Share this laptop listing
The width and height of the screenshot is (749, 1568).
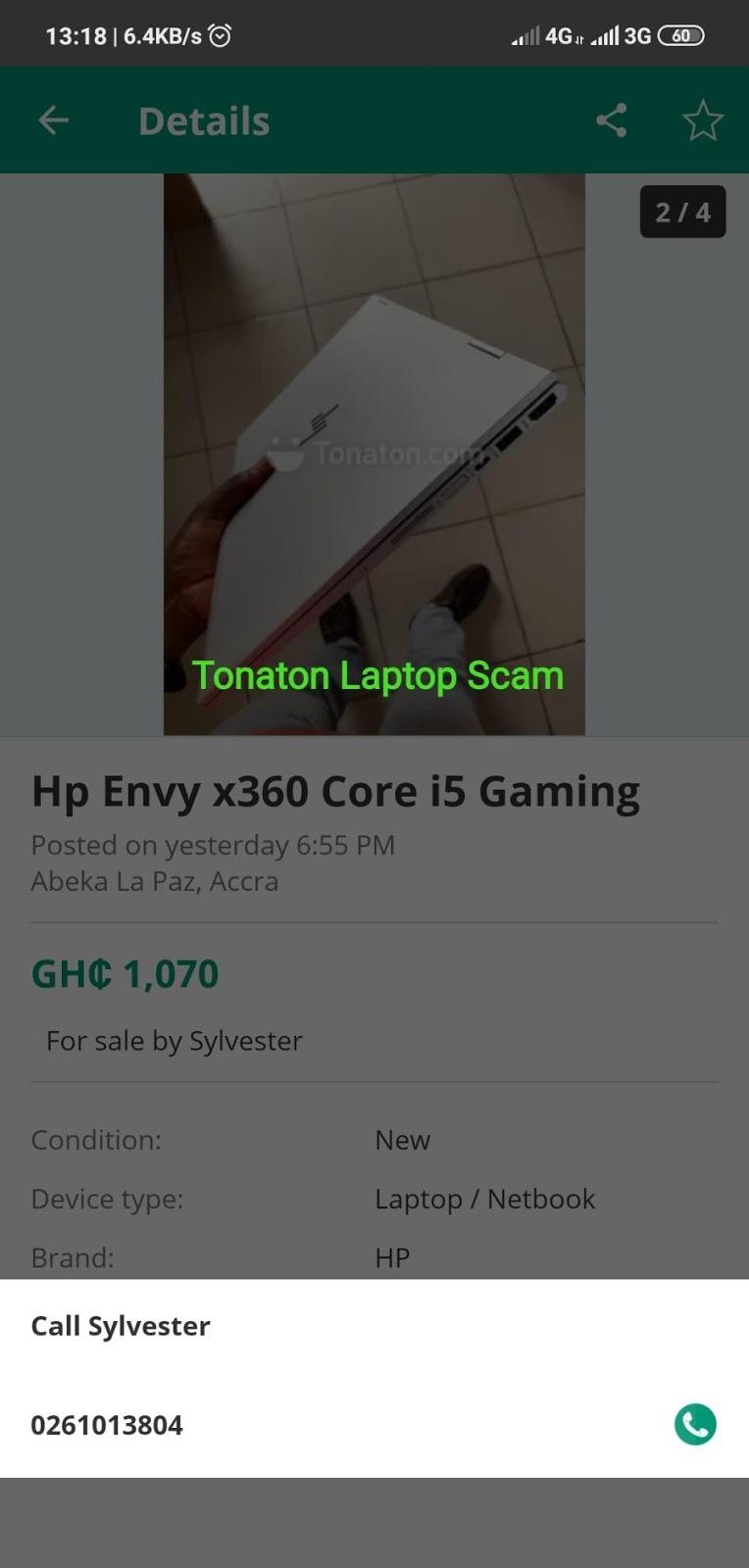pyautogui.click(x=612, y=121)
